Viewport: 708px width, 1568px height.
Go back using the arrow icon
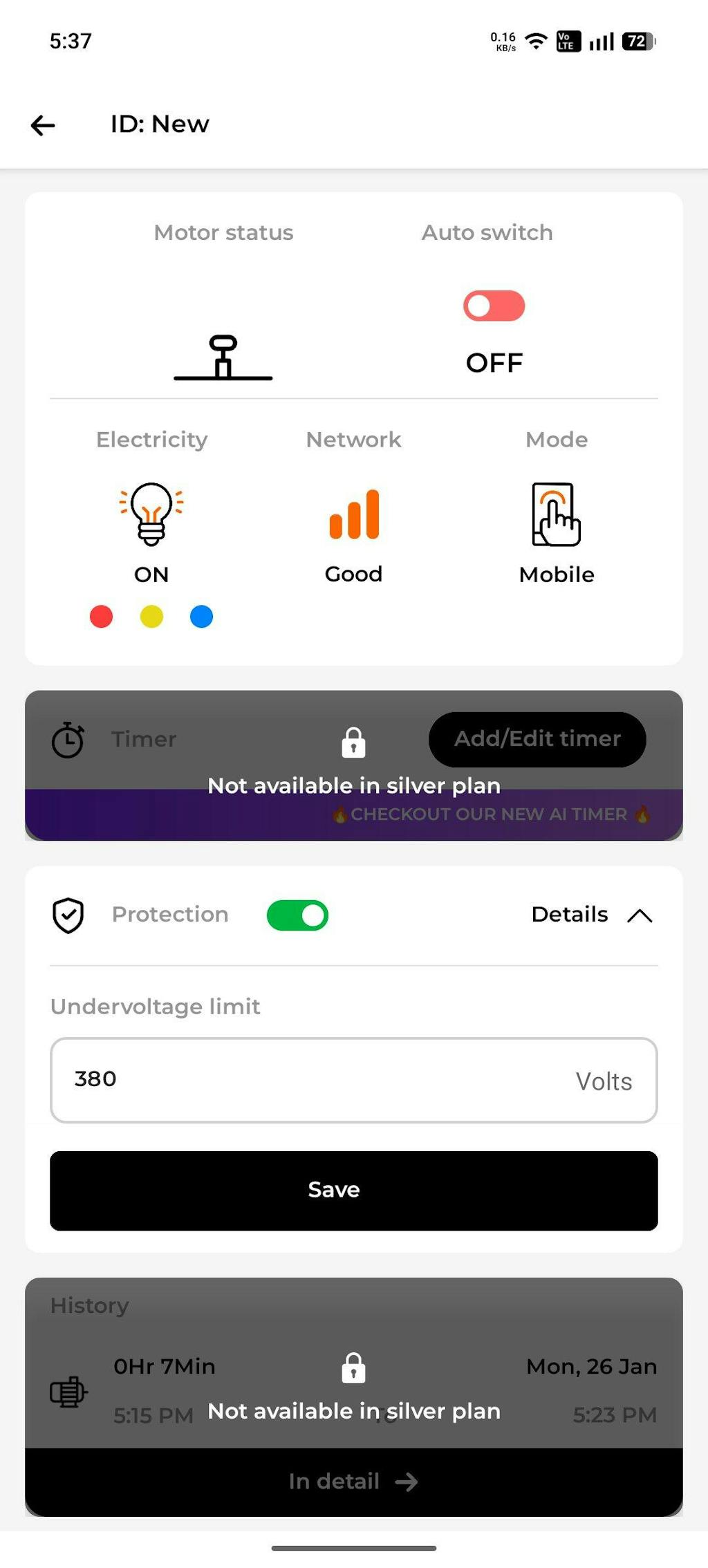(43, 125)
